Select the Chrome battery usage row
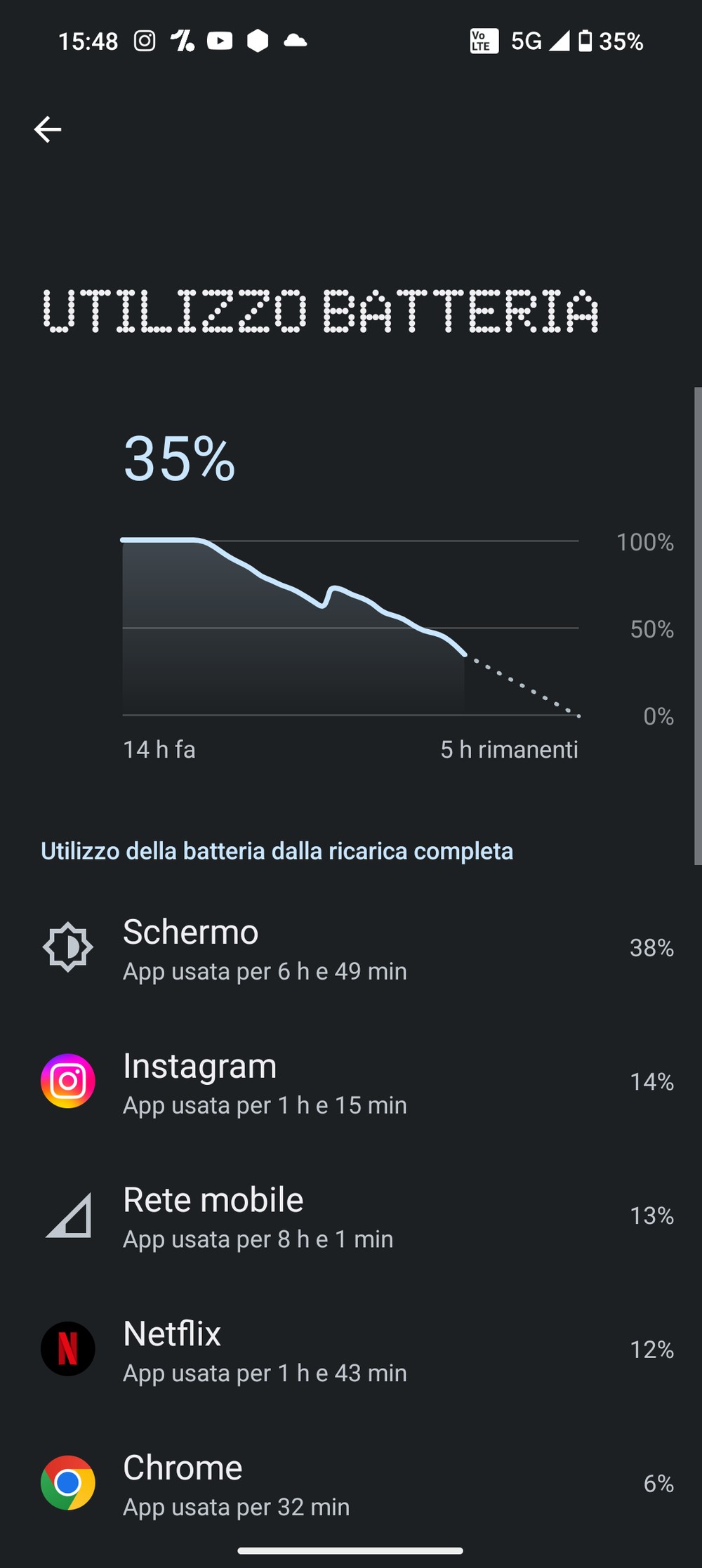 (x=351, y=1483)
